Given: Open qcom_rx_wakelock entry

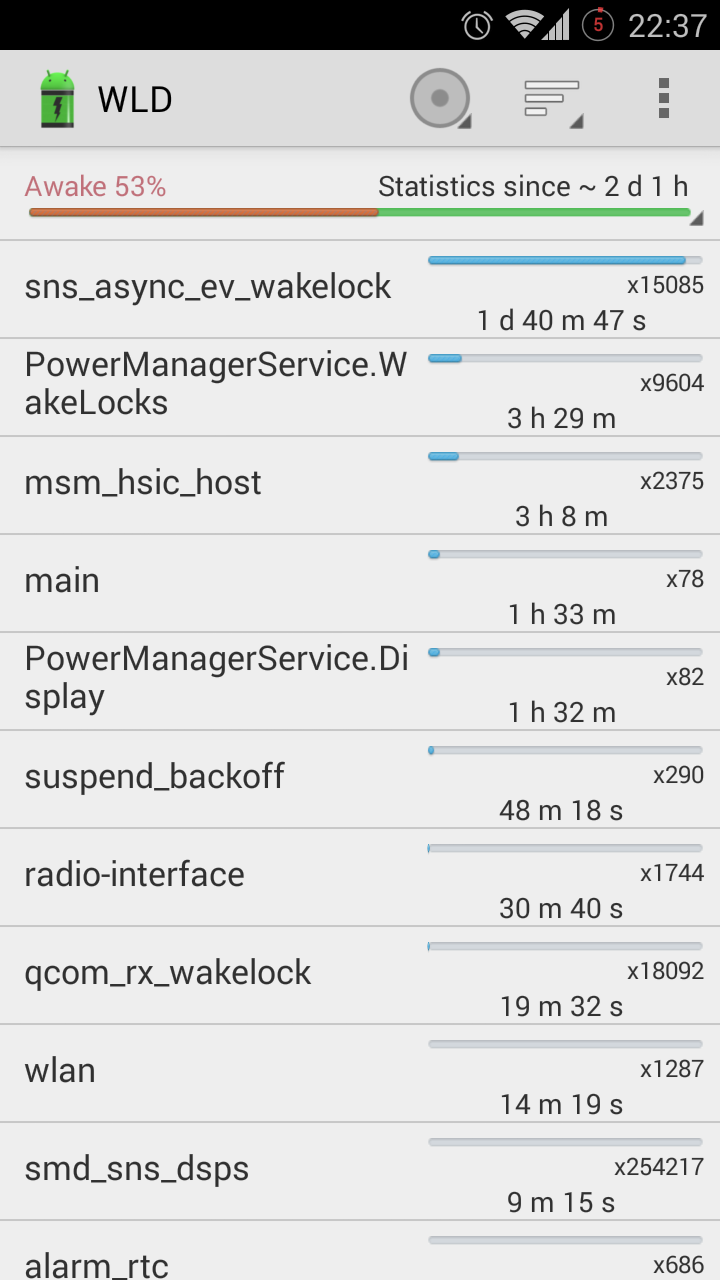Looking at the screenshot, I should pos(360,975).
